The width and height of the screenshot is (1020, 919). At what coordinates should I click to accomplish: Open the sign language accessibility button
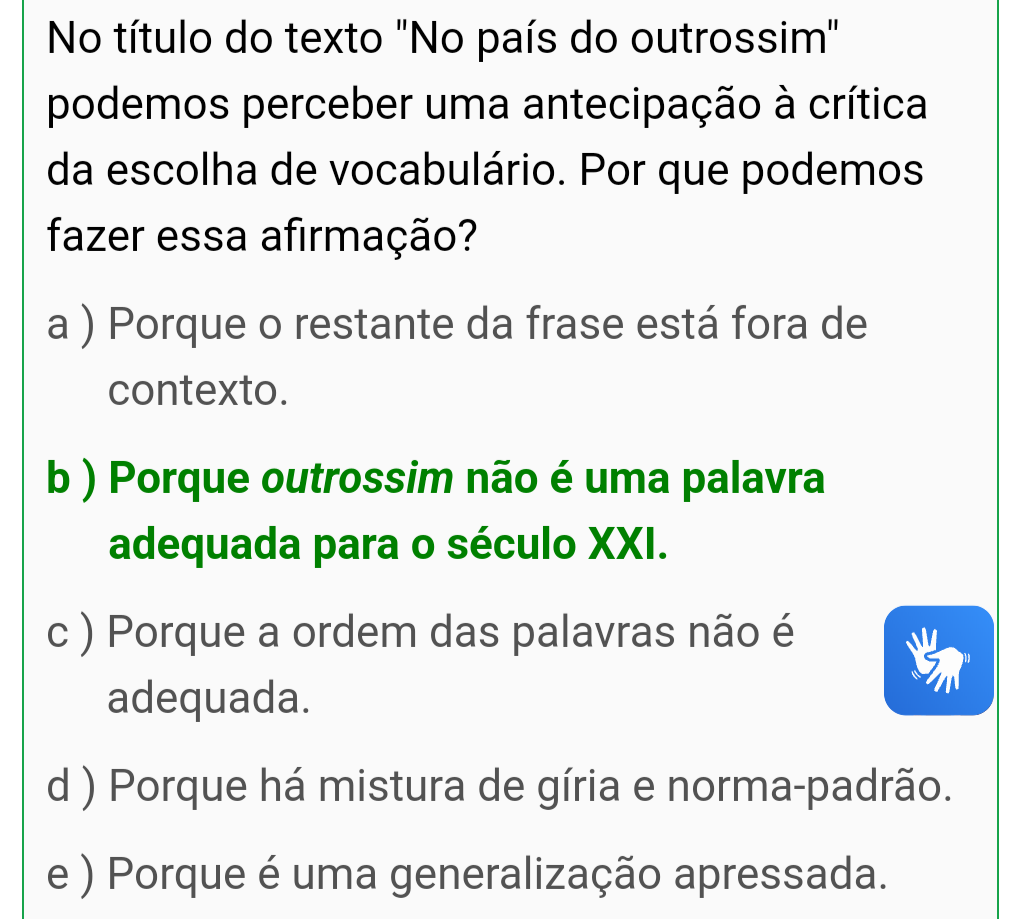click(938, 661)
